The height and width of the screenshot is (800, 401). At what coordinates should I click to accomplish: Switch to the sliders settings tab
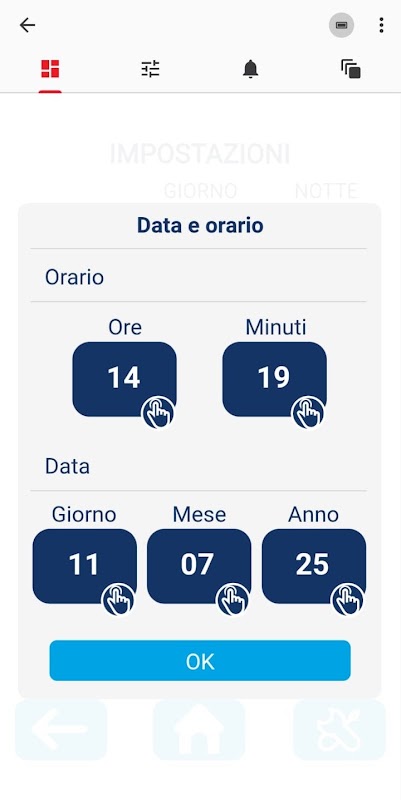(151, 69)
